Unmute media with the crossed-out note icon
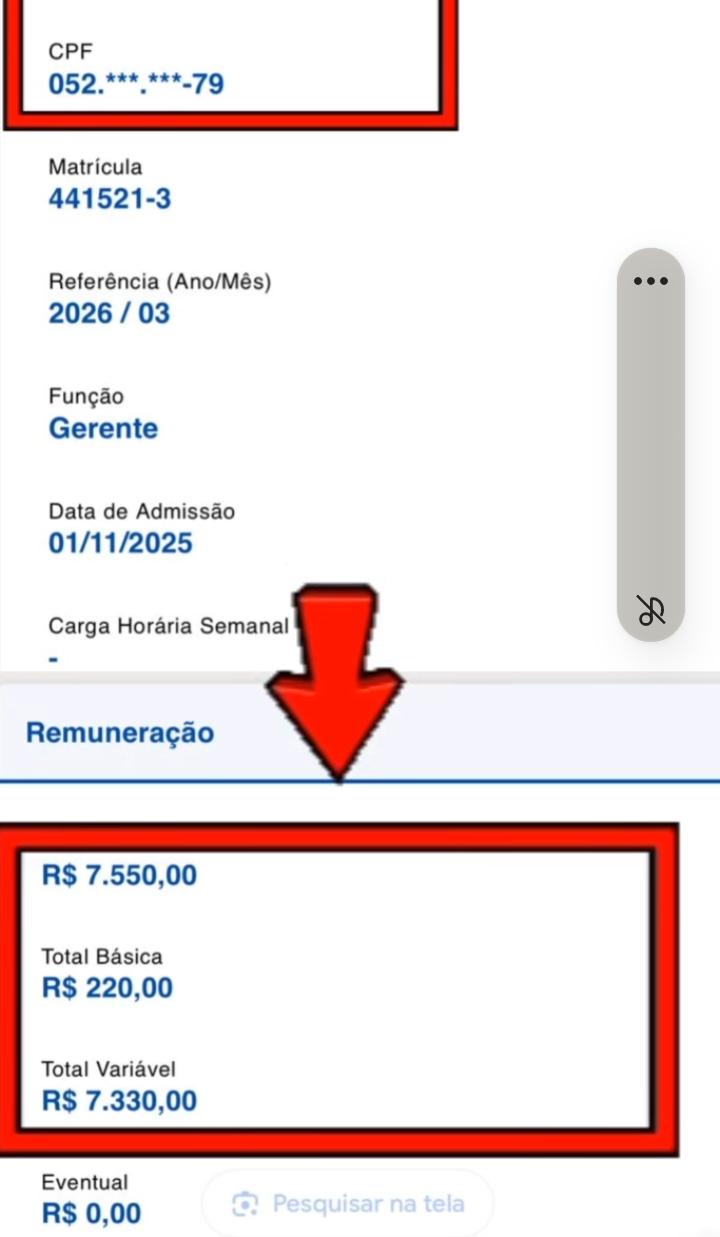 (651, 608)
